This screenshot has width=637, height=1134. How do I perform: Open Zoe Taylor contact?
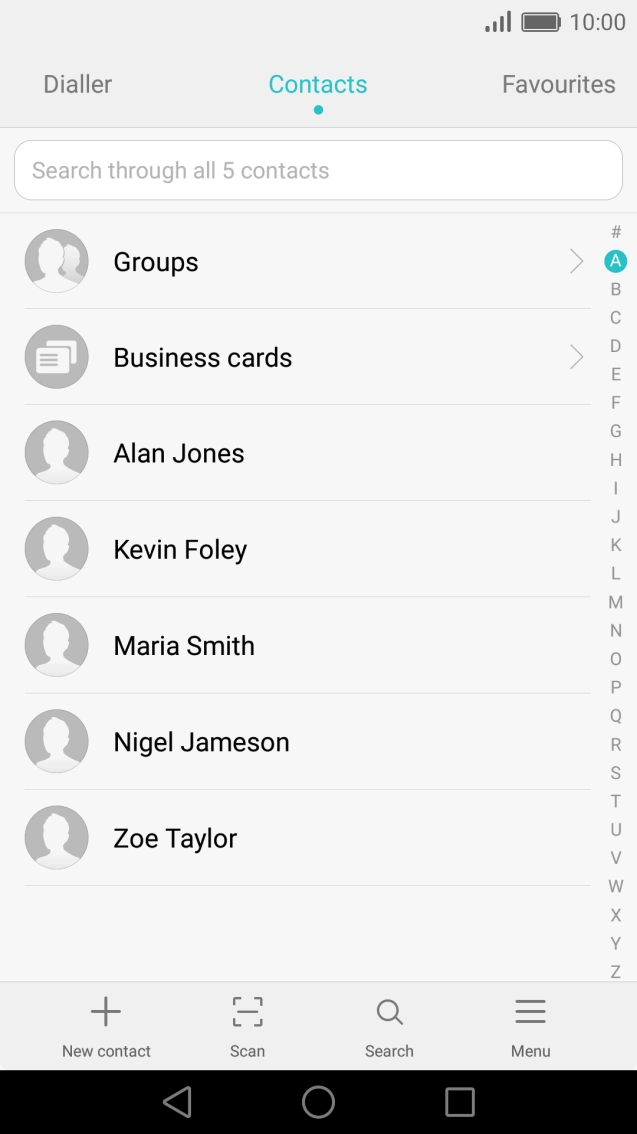300,838
